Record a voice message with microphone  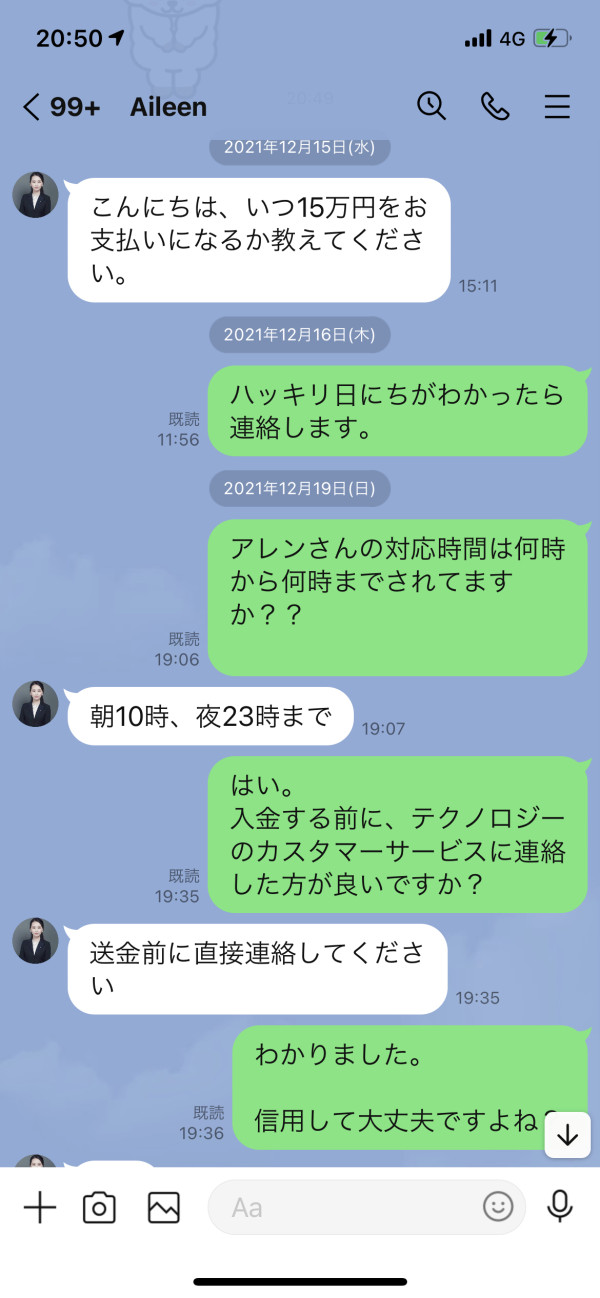tap(560, 1207)
